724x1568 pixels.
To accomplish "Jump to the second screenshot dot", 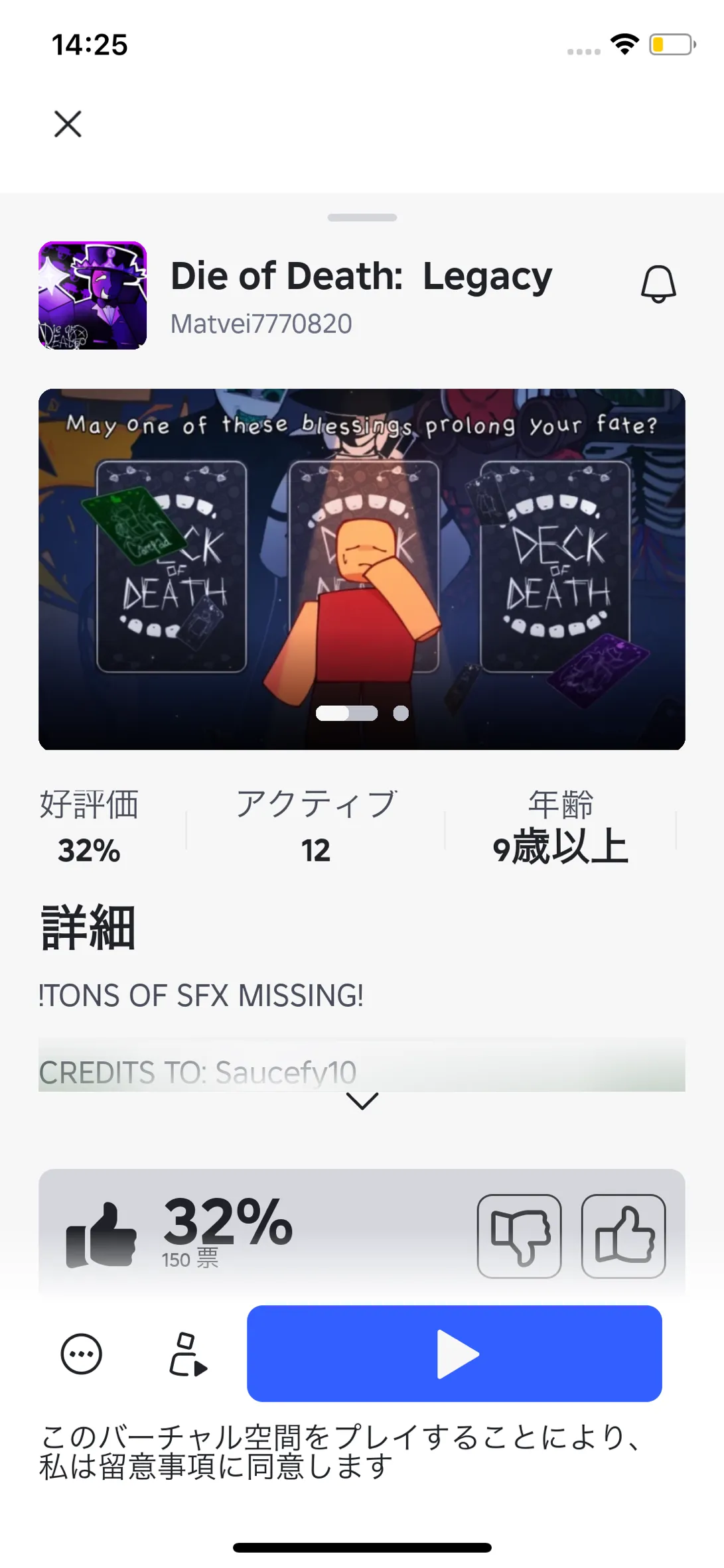I will [401, 713].
